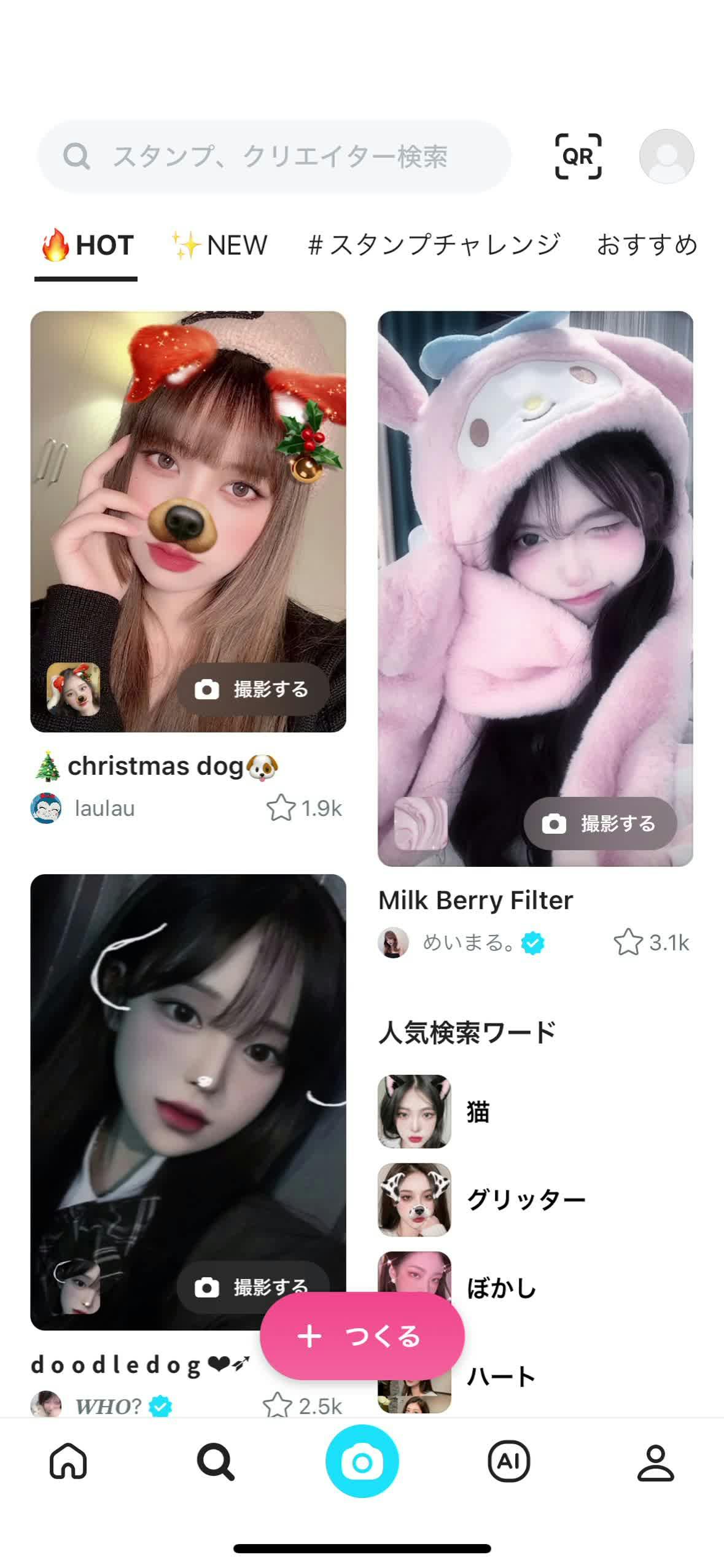724x1568 pixels.
Task: Switch to the おすすめ tab
Action: (646, 246)
